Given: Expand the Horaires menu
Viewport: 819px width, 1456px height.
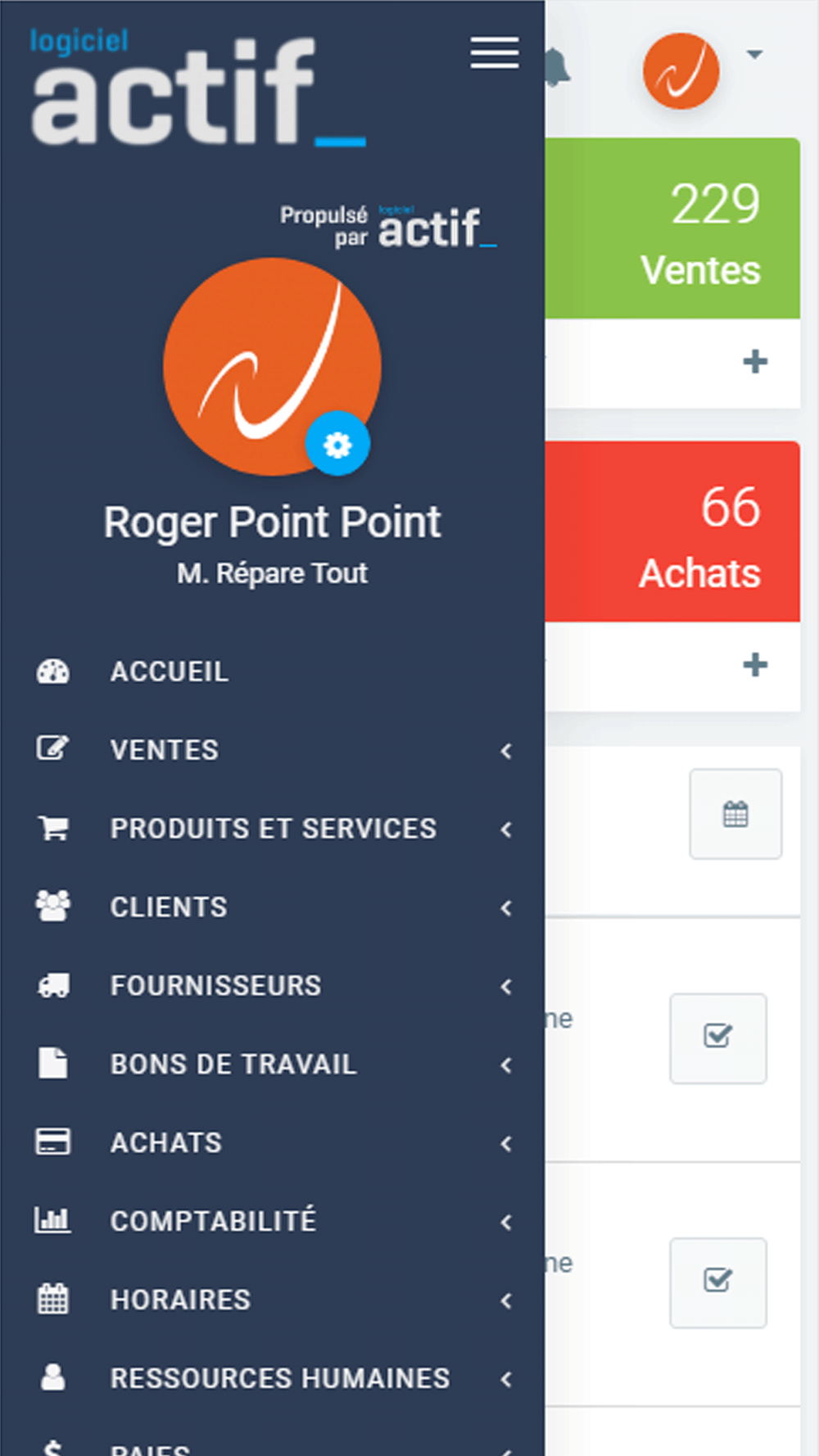Looking at the screenshot, I should pos(272,1300).
